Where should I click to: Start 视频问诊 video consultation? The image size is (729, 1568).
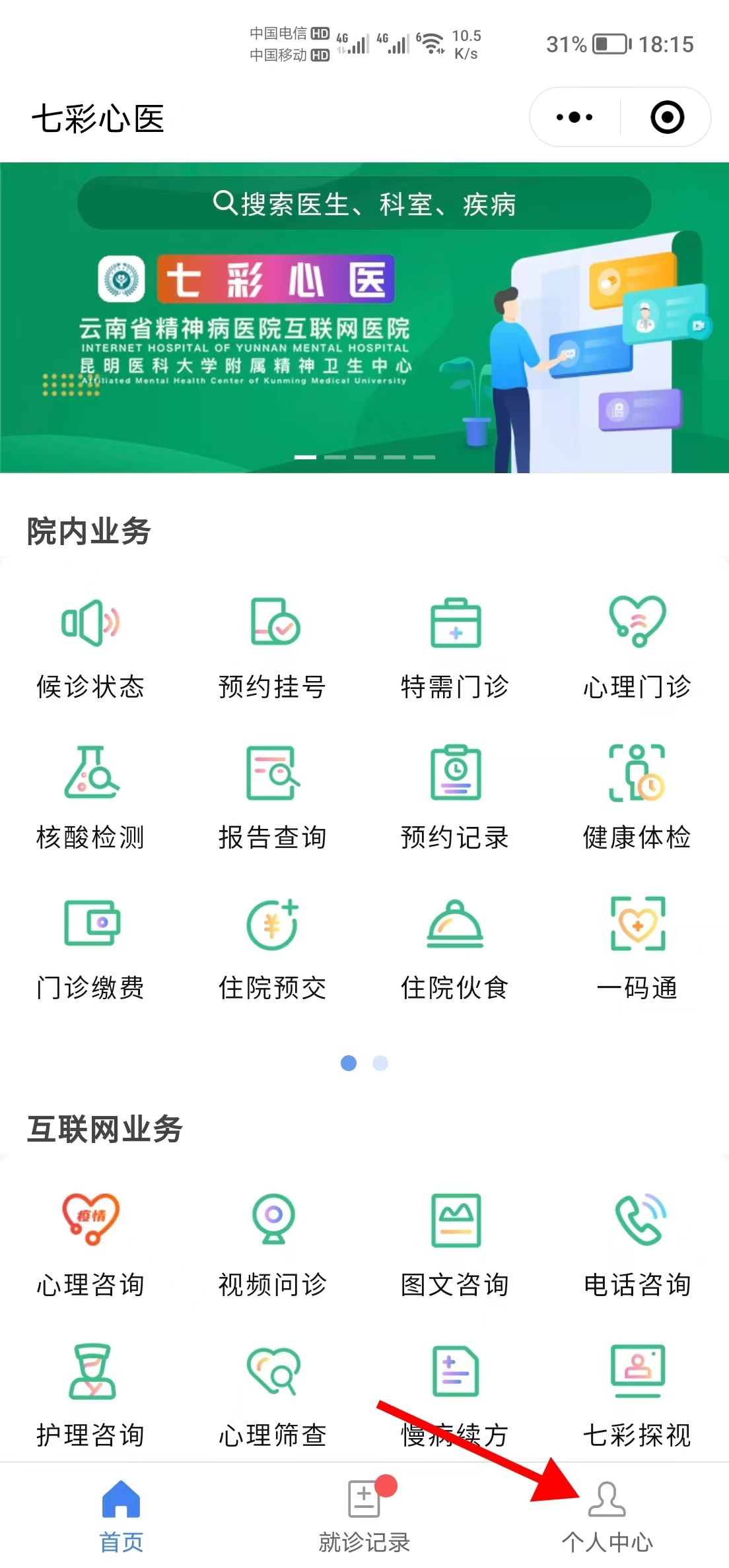tap(273, 1244)
